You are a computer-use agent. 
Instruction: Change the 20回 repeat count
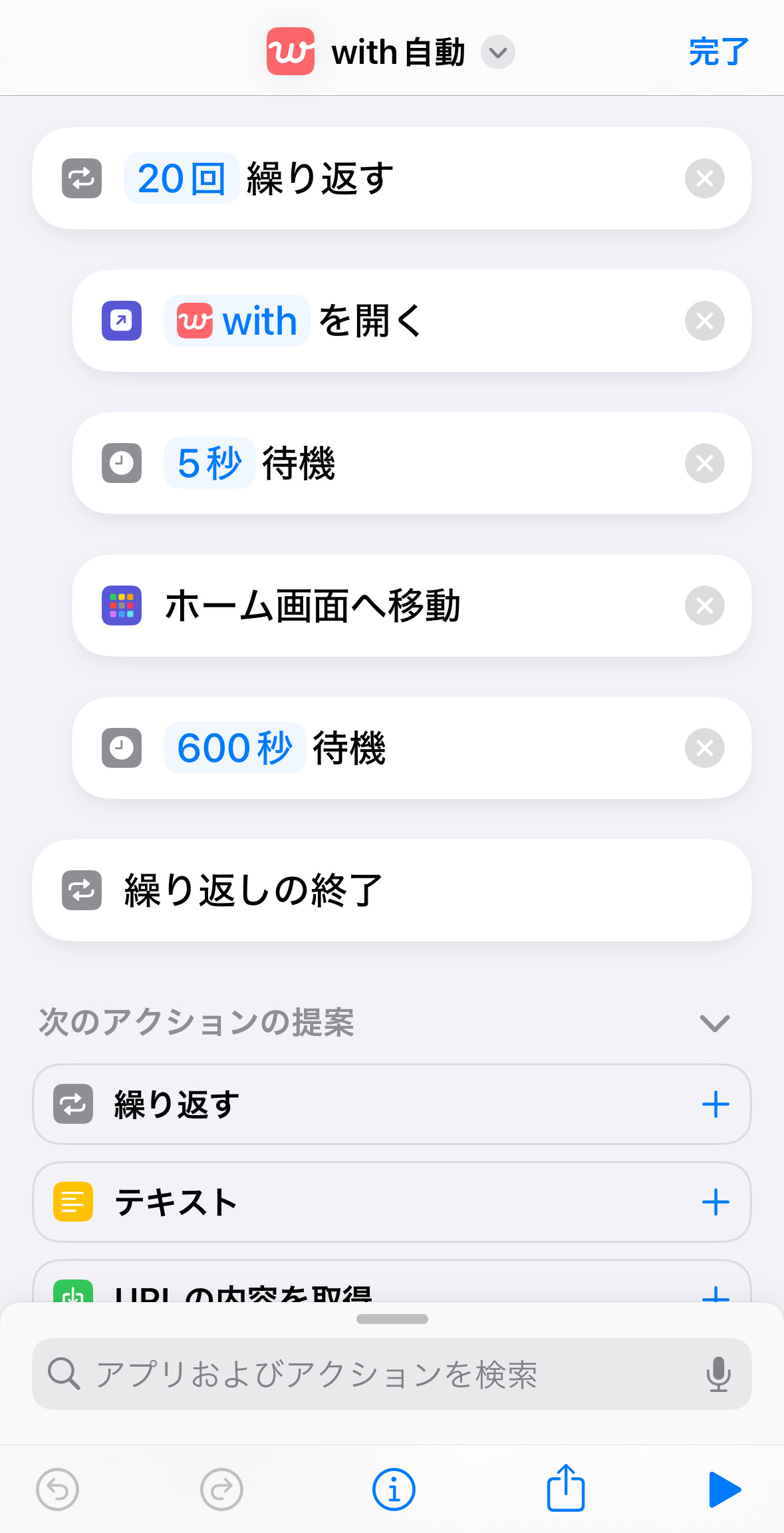click(x=181, y=178)
